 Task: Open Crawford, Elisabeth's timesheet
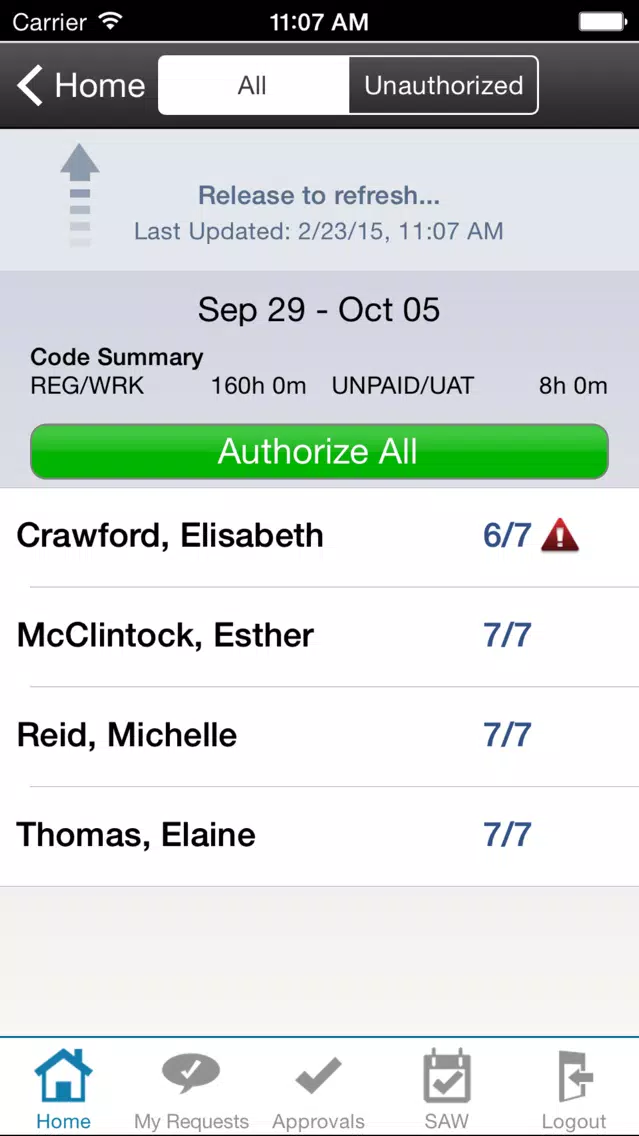319,536
